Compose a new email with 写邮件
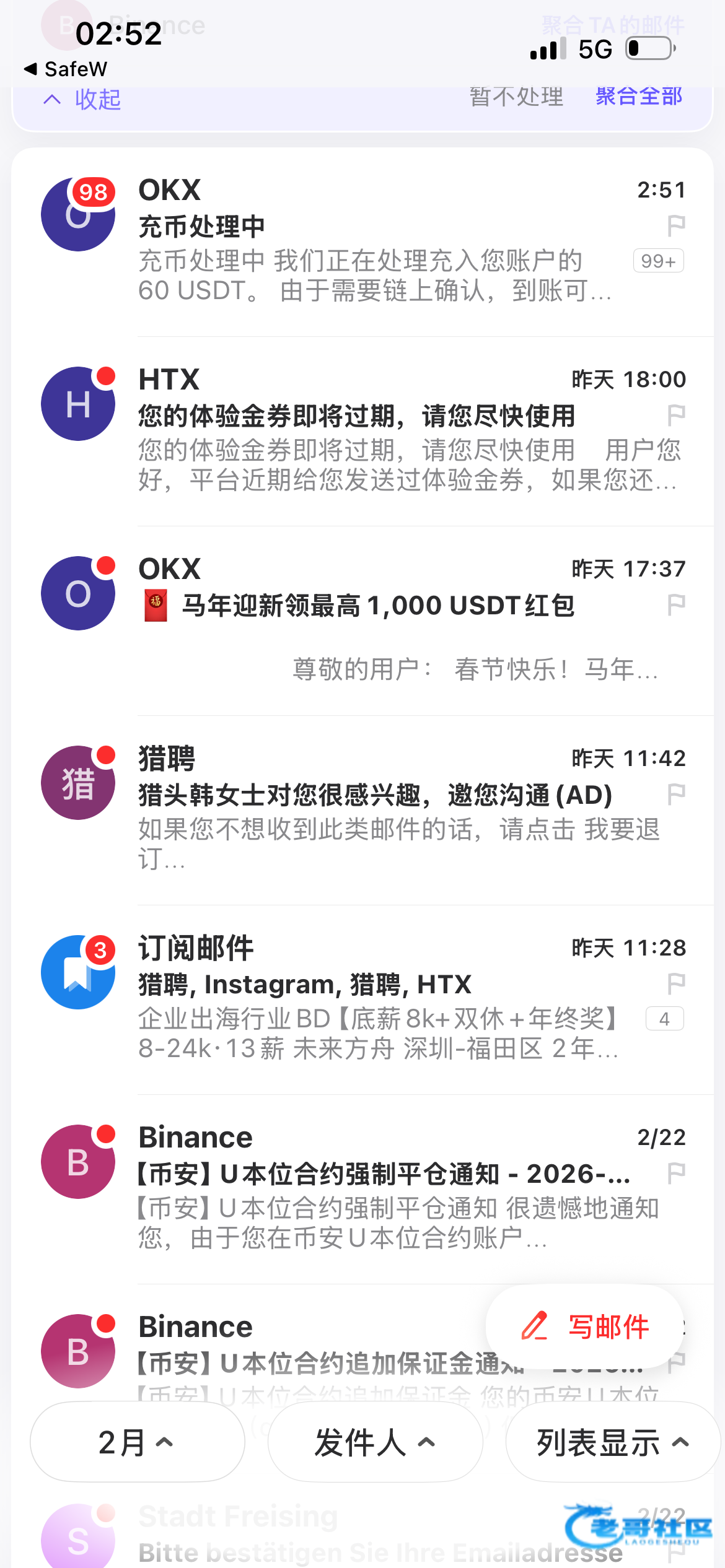The height and width of the screenshot is (1568, 725). coord(584,1326)
